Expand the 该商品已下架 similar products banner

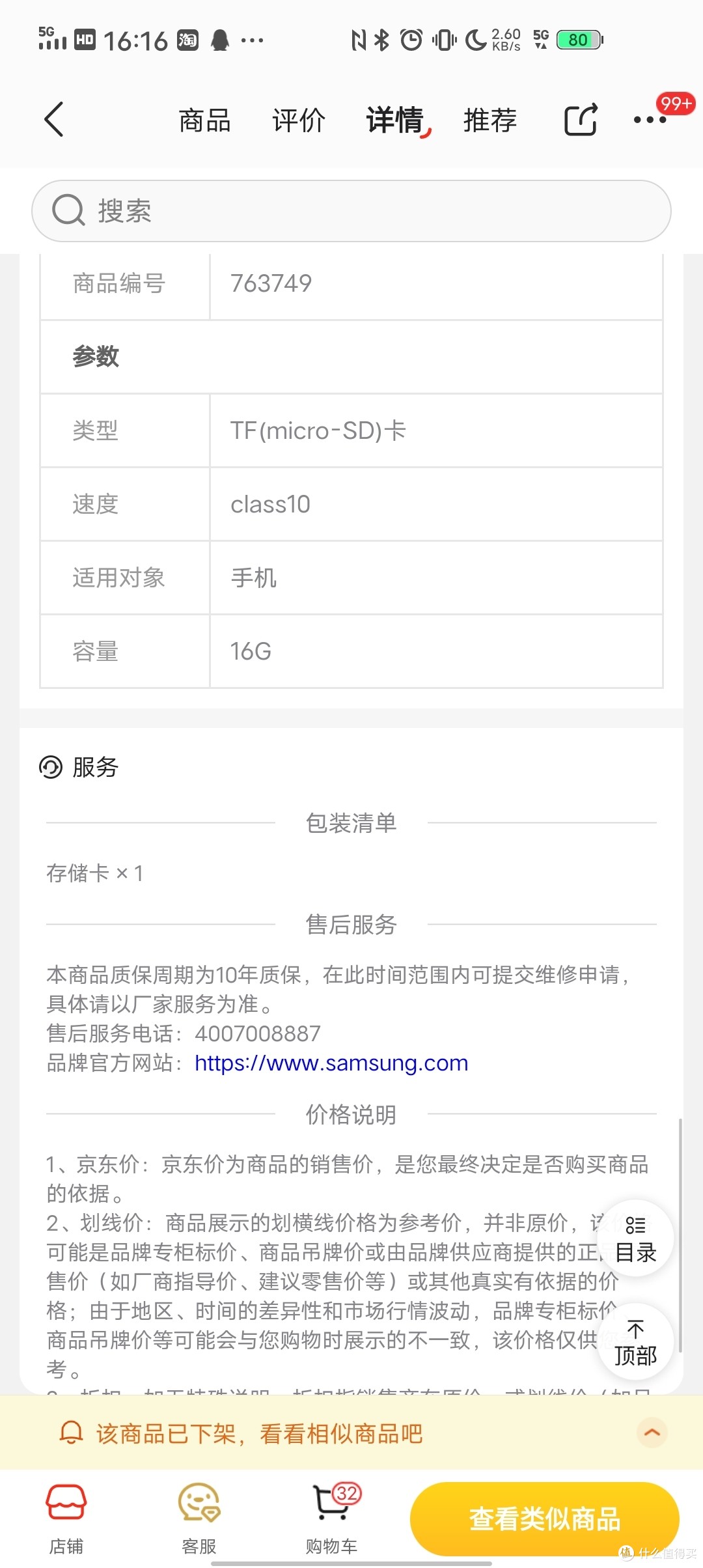[x=652, y=1433]
